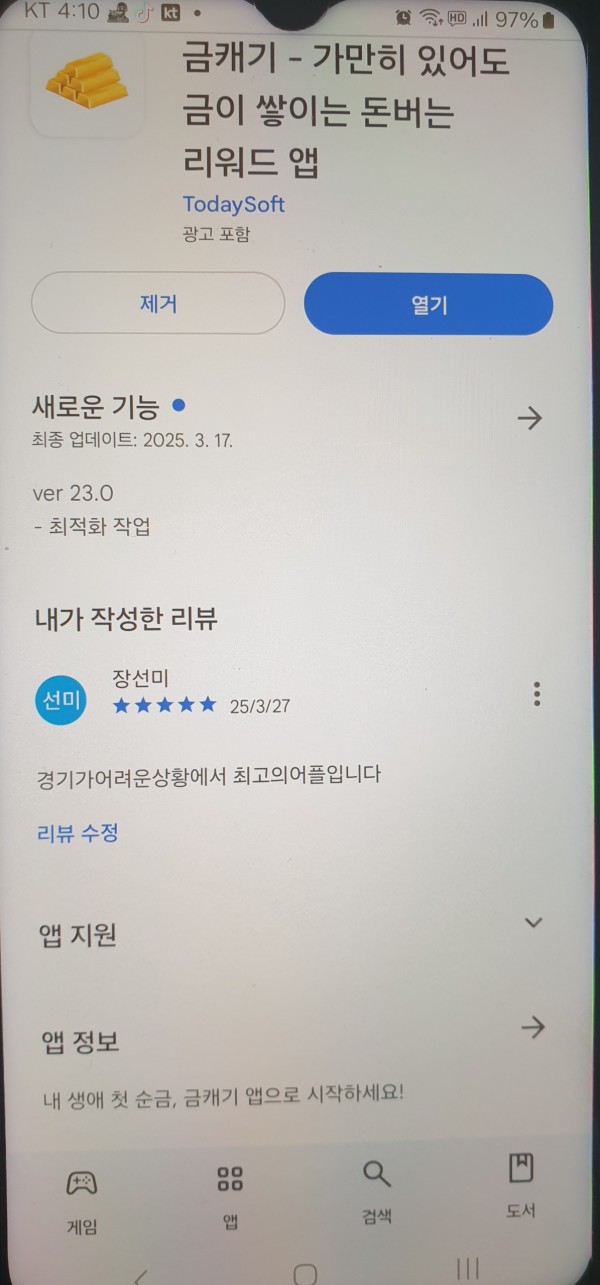Open the app with 열기 button

(428, 304)
